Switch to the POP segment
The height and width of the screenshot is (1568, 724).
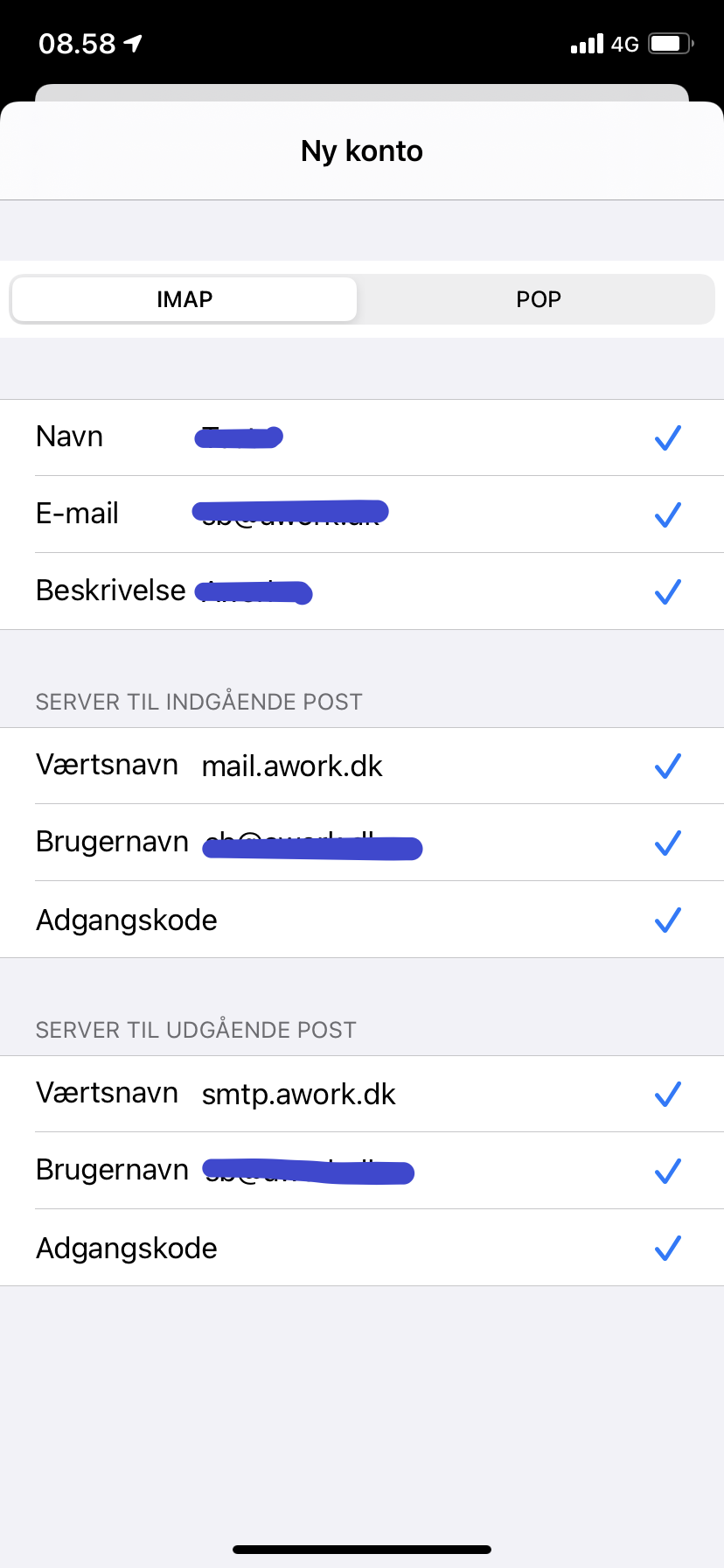[x=538, y=299]
